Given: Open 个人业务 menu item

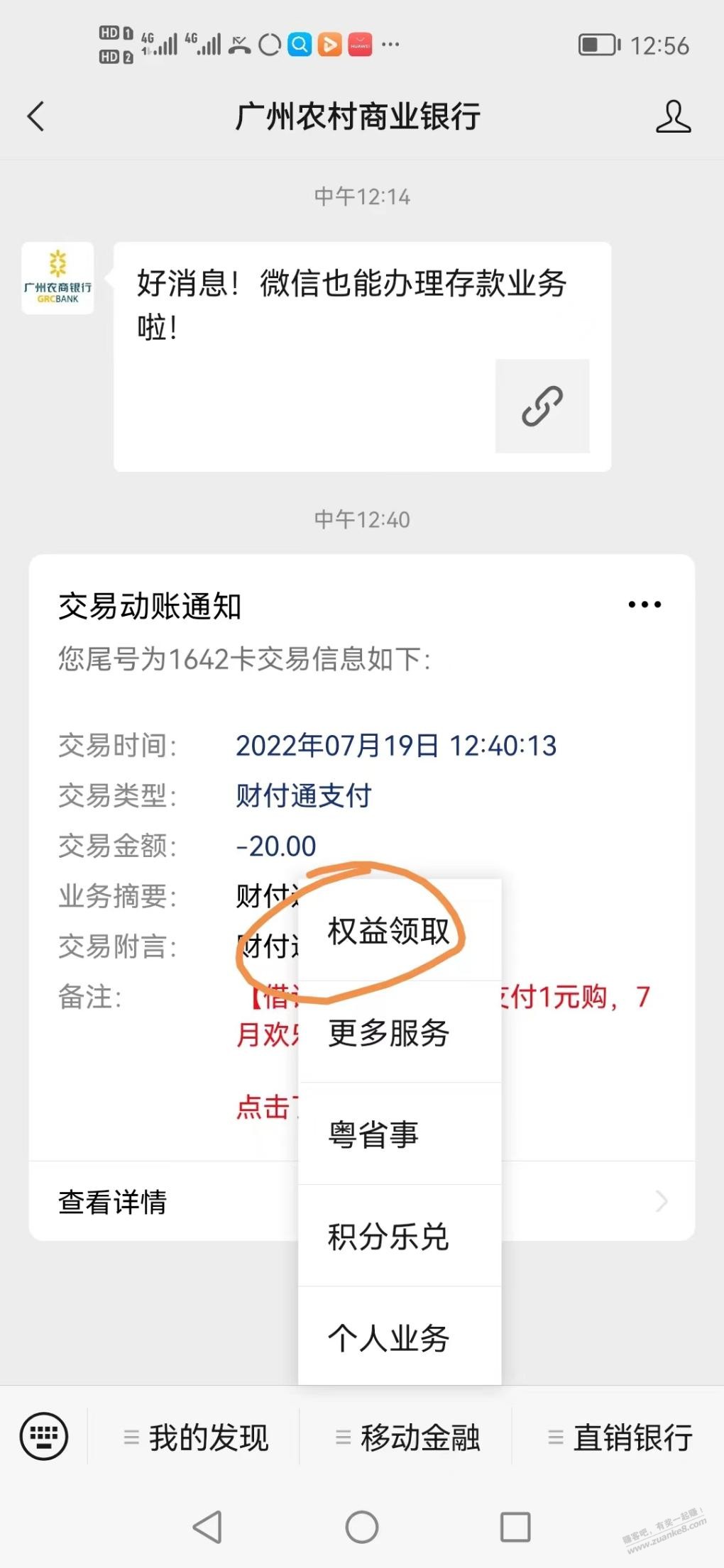Looking at the screenshot, I should pos(400,1337).
